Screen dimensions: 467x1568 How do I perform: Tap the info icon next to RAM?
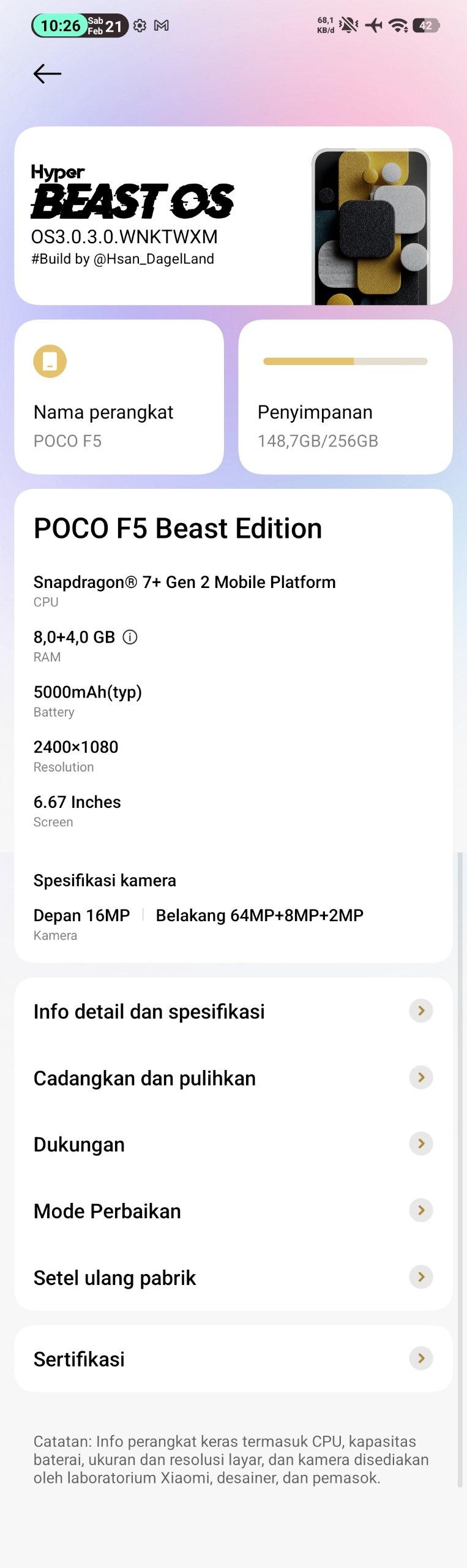(130, 637)
